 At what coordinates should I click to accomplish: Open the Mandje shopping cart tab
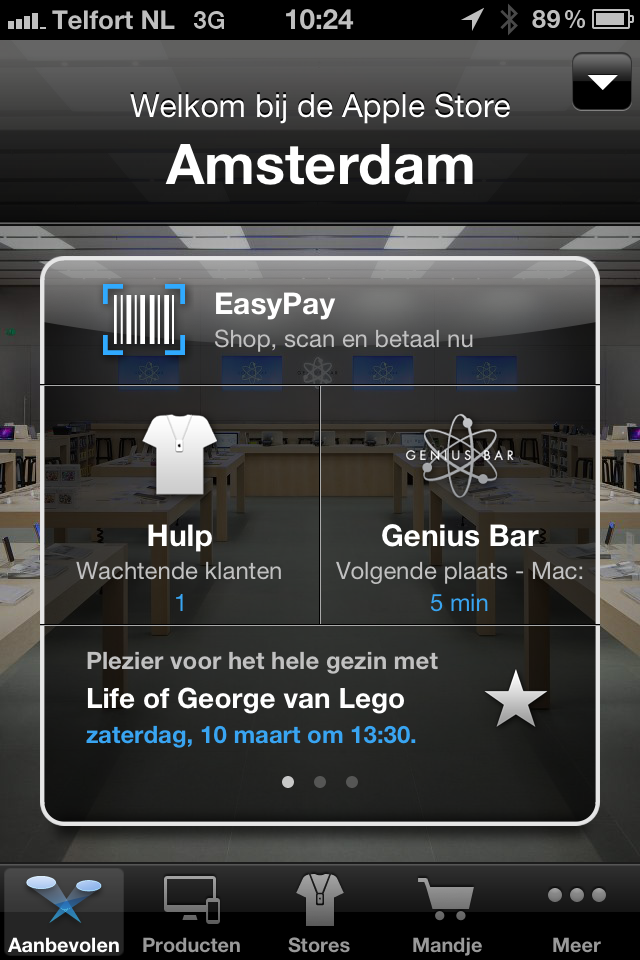coord(447,914)
